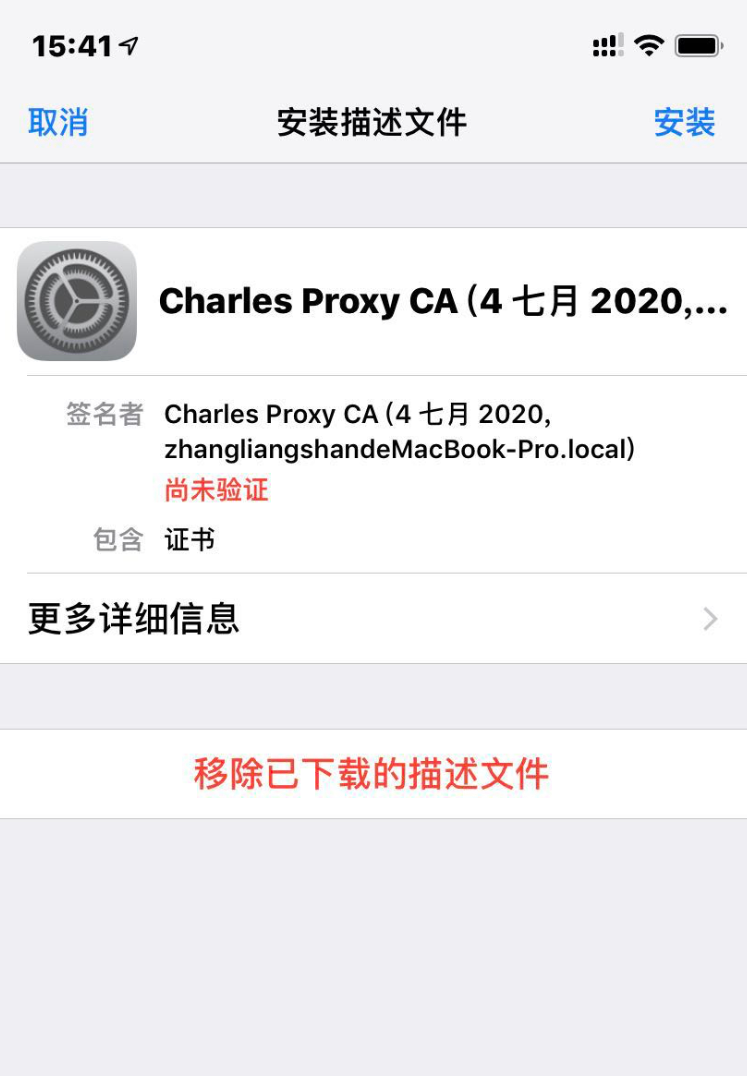Screen dimensions: 747x1076
Task: Open 更多详细信息 row
Action: click(373, 619)
